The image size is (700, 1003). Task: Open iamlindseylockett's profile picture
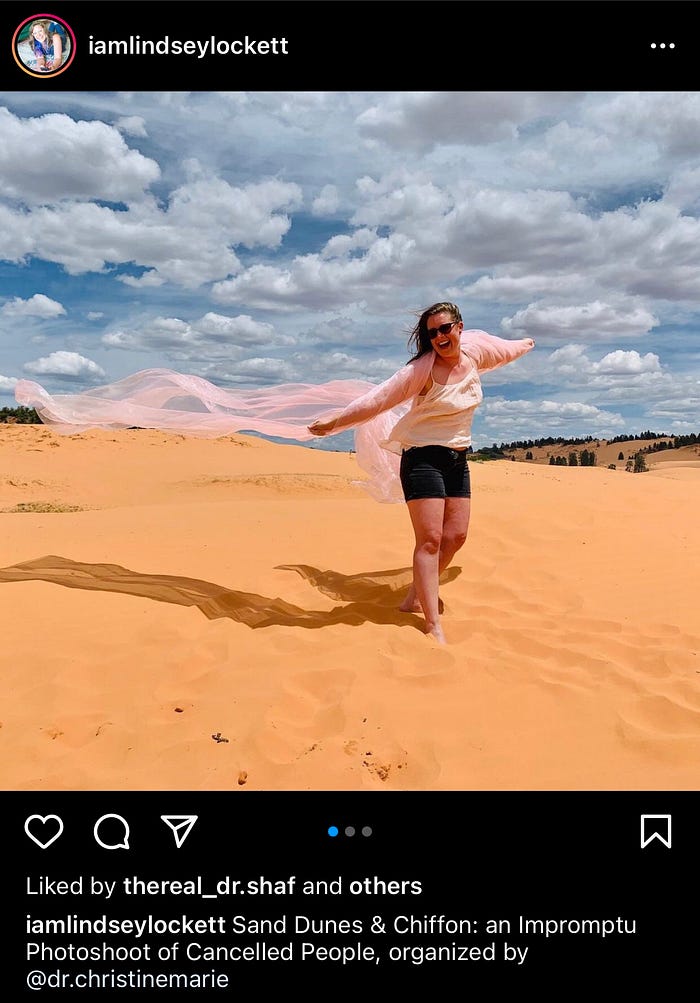pyautogui.click(x=43, y=45)
